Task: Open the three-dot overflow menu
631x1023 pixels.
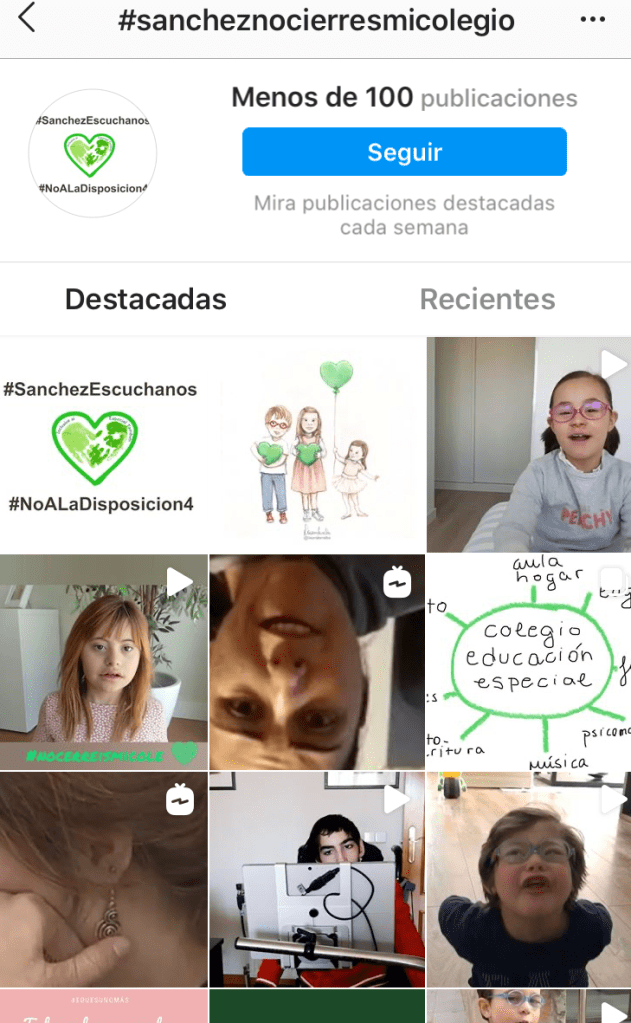Action: pyautogui.click(x=592, y=20)
